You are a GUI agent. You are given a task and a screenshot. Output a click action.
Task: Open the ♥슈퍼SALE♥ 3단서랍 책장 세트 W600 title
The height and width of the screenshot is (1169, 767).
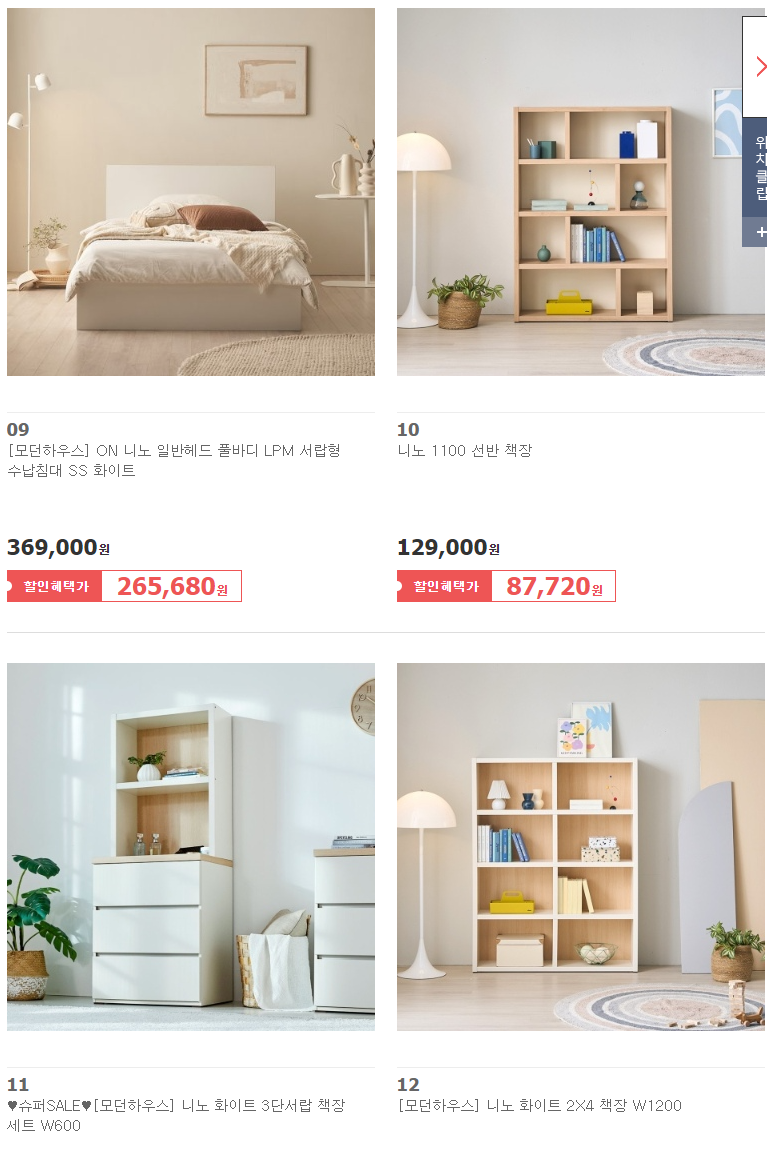coord(176,1115)
